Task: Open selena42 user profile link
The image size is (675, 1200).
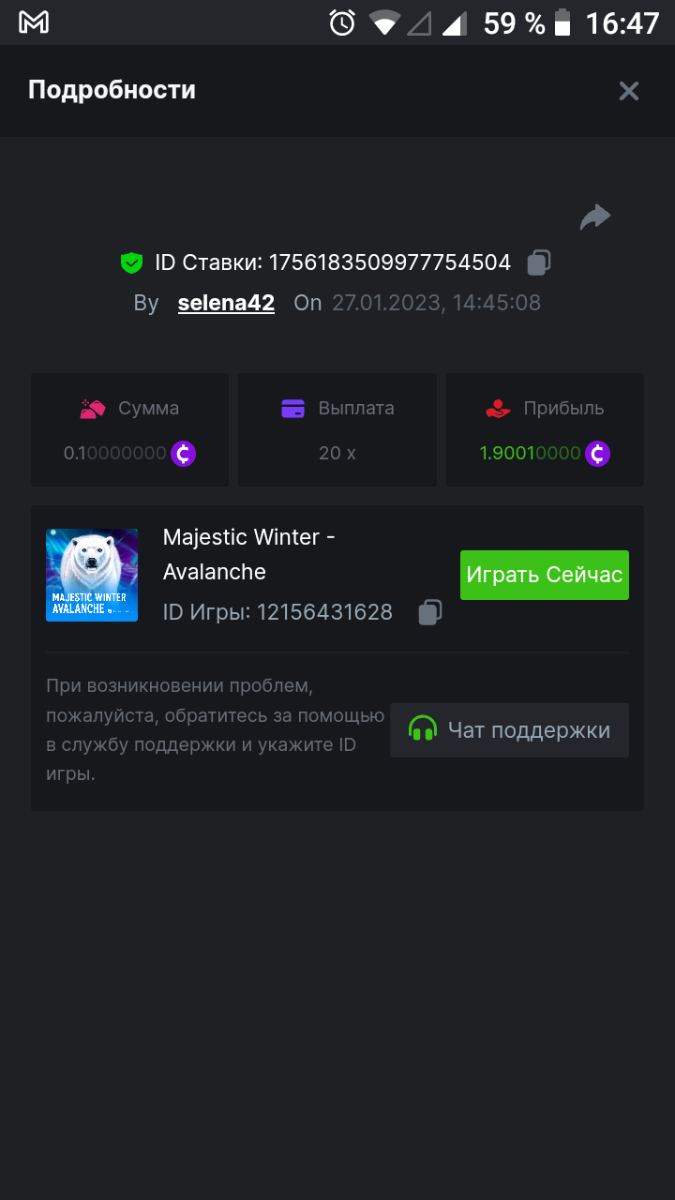Action: 226,303
